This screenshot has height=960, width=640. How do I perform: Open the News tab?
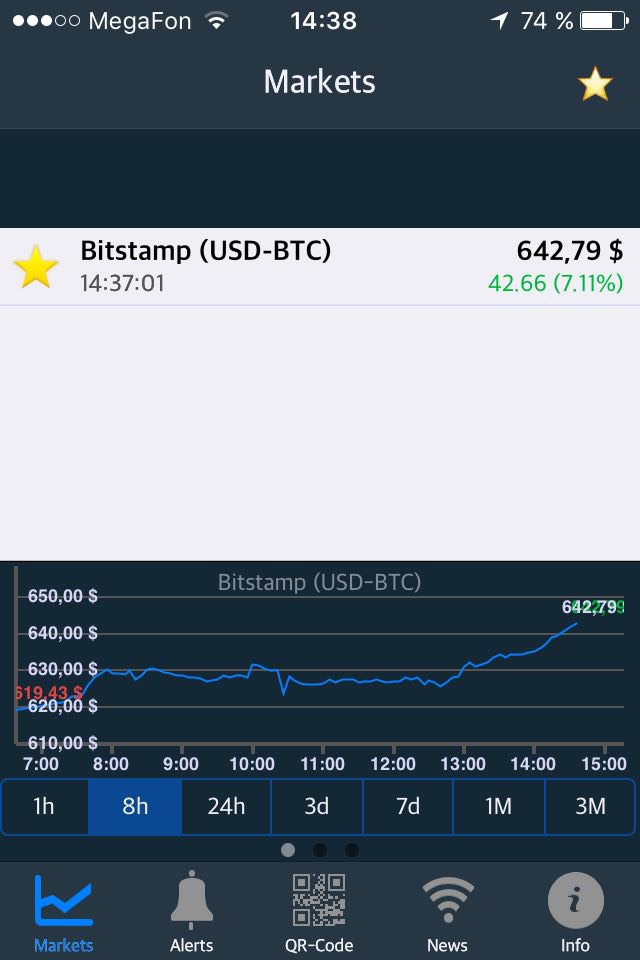[x=447, y=912]
